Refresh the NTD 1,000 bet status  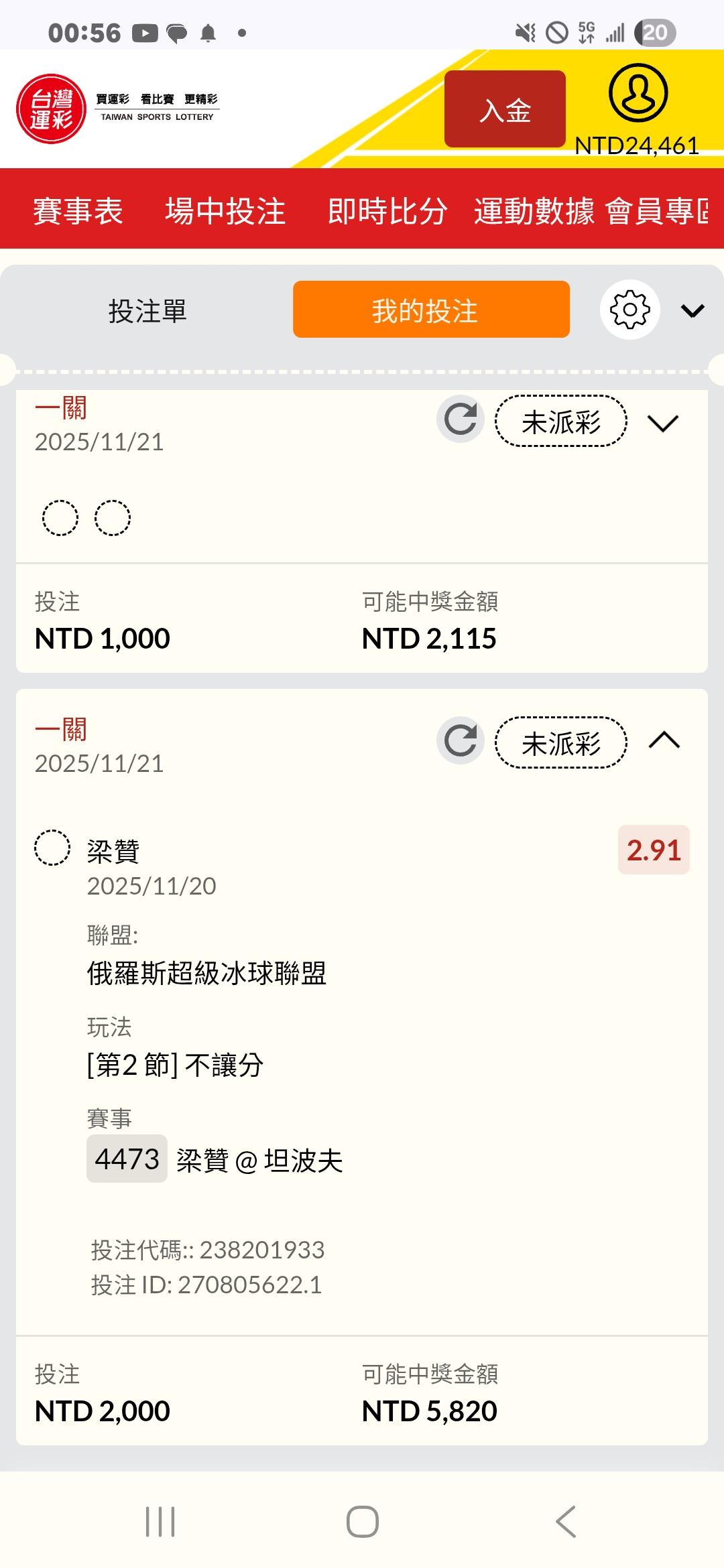461,419
